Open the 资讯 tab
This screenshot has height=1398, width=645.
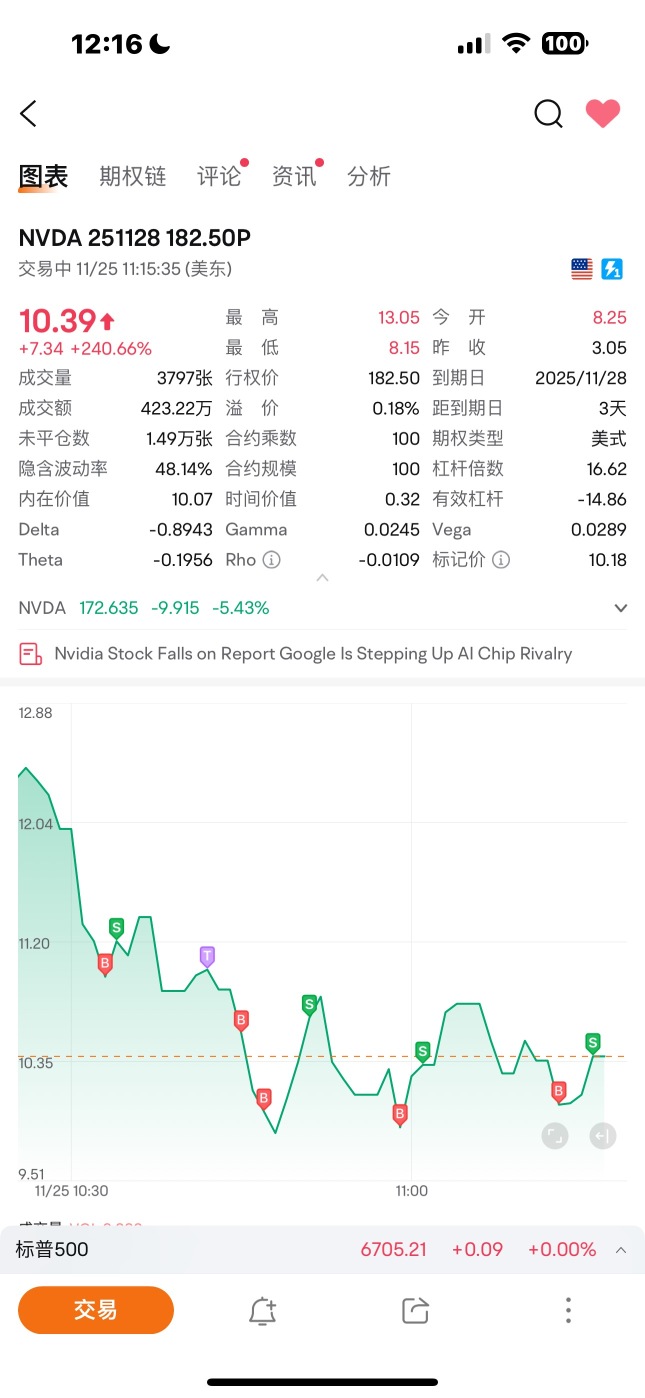(294, 177)
